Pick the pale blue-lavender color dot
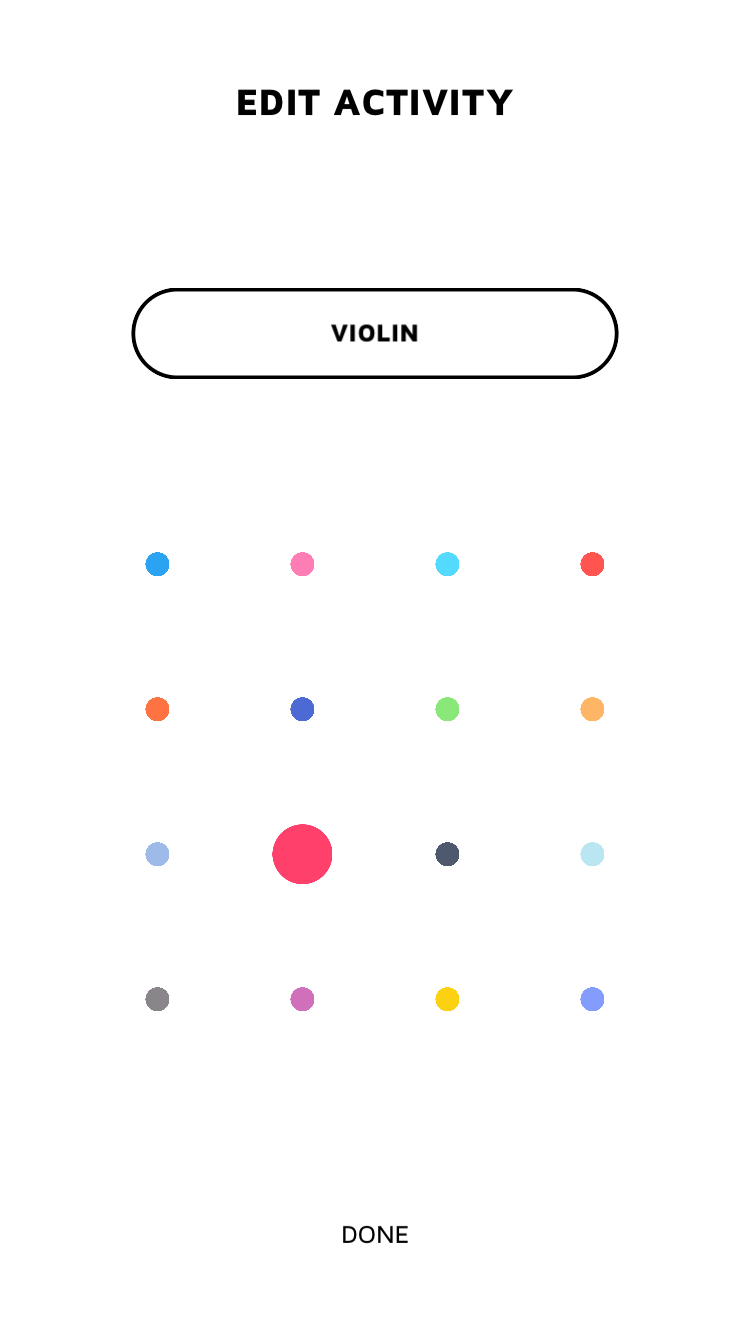Viewport: 750px width, 1334px height. point(157,854)
